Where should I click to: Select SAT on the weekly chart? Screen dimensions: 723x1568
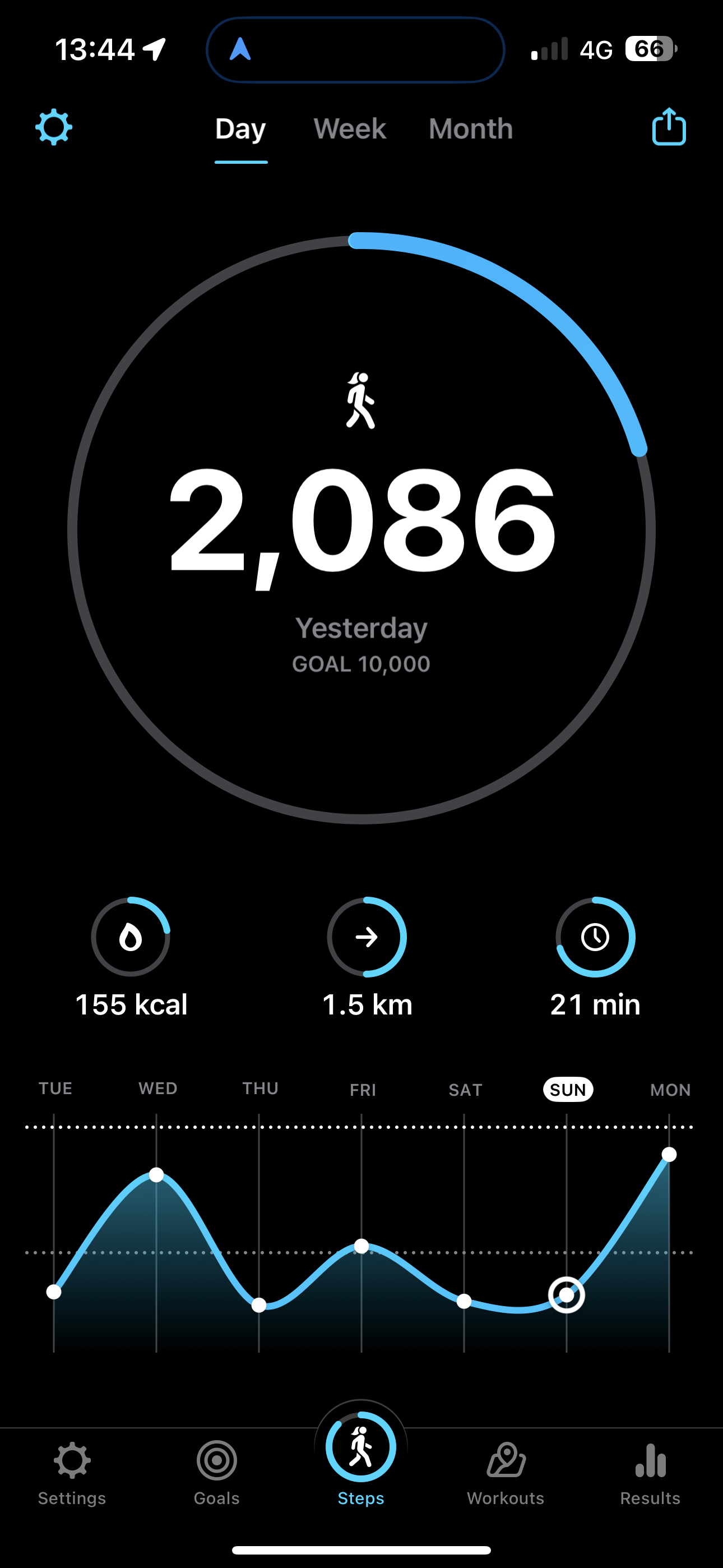pyautogui.click(x=466, y=1090)
